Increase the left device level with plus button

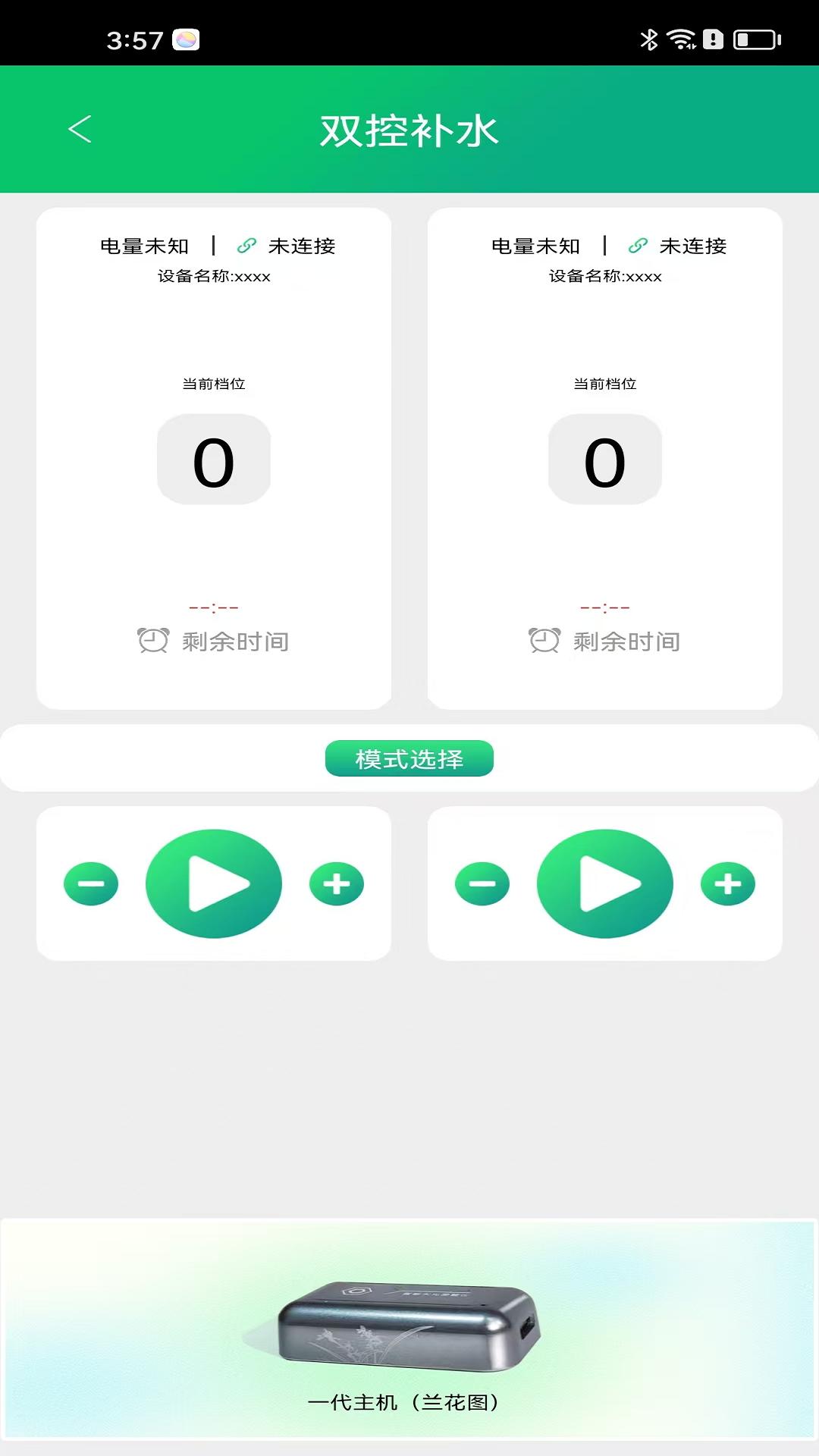(337, 883)
